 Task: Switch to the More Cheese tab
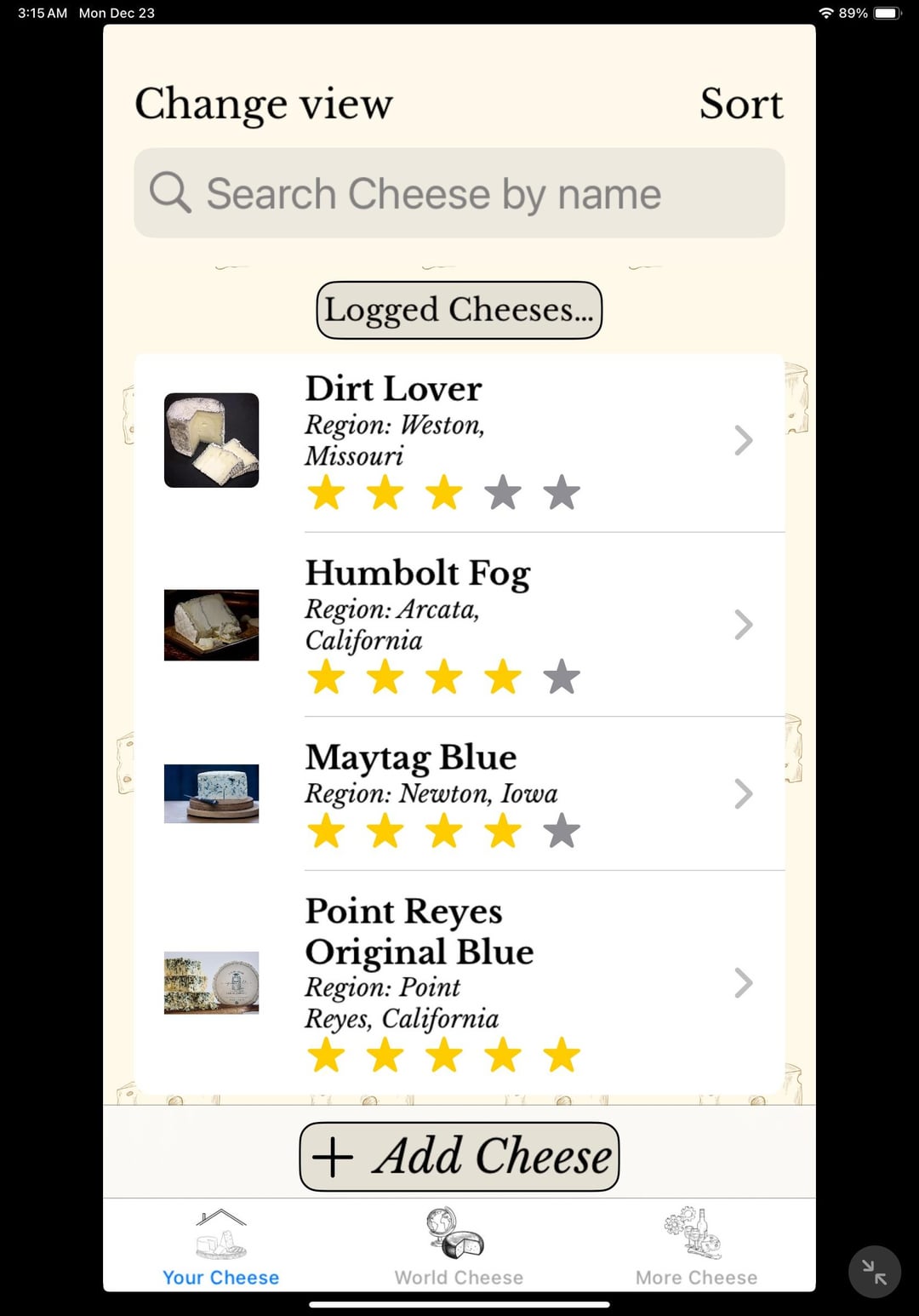pyautogui.click(x=696, y=1248)
